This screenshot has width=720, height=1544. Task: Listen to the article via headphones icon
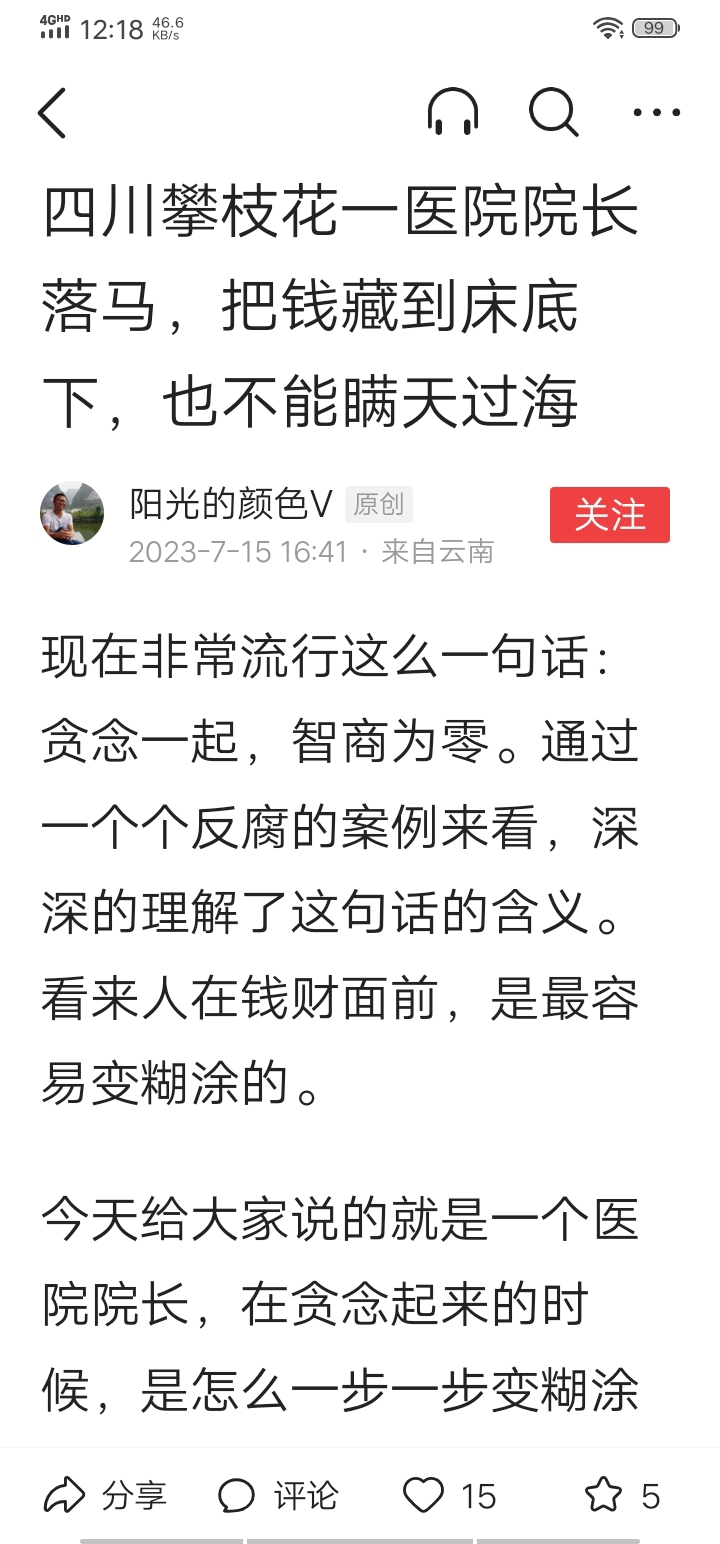(x=453, y=112)
